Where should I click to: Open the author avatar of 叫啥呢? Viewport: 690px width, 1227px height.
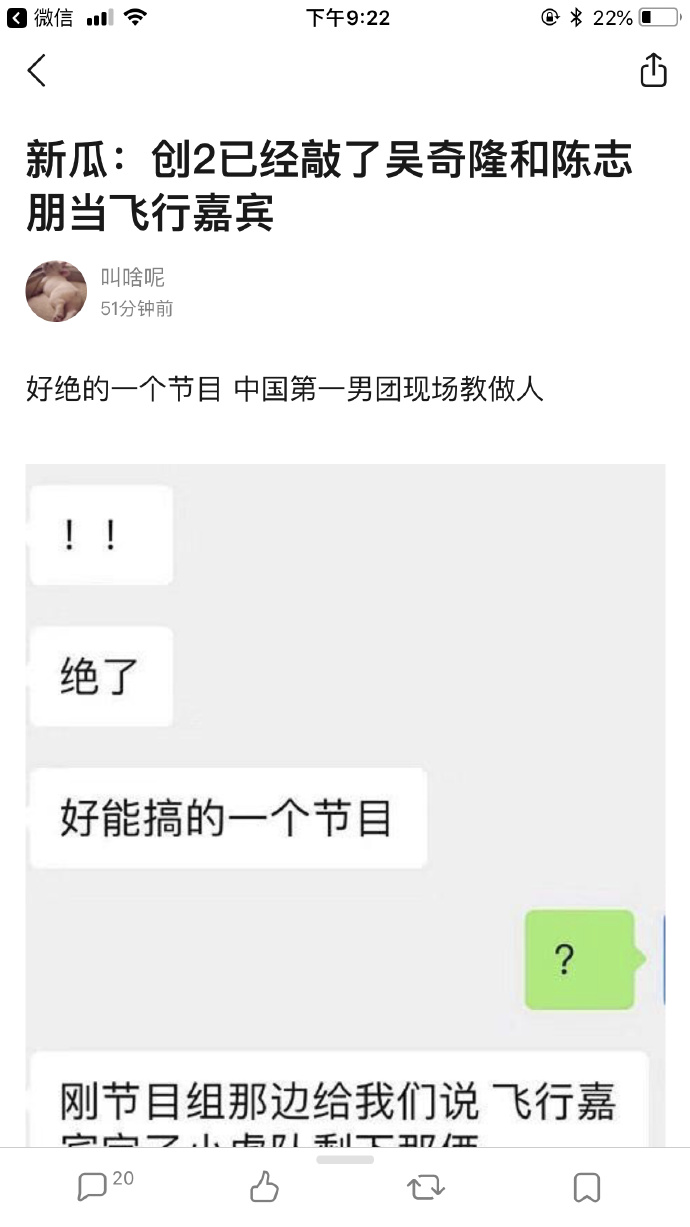[56, 291]
